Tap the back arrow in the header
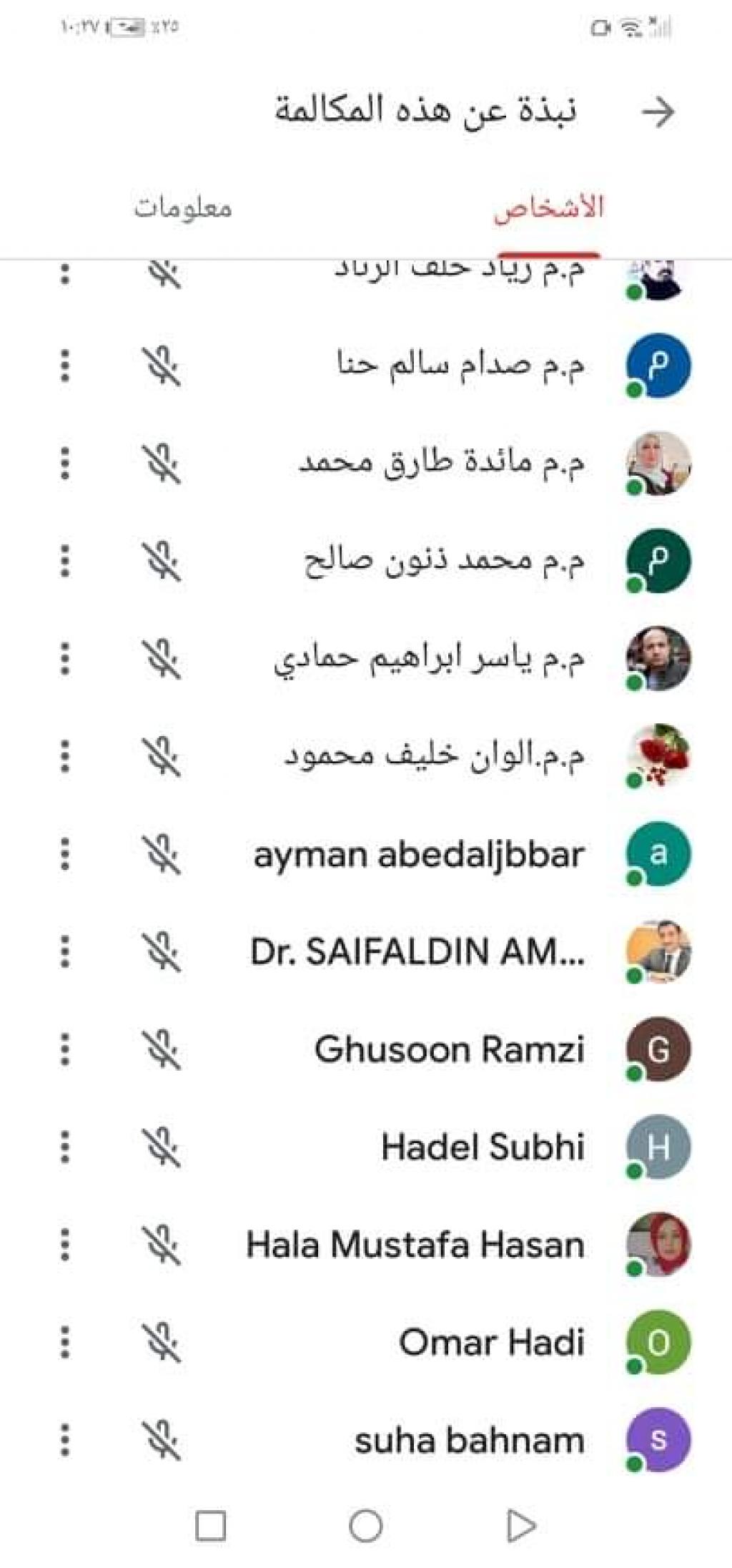The width and height of the screenshot is (732, 1568). click(x=658, y=112)
